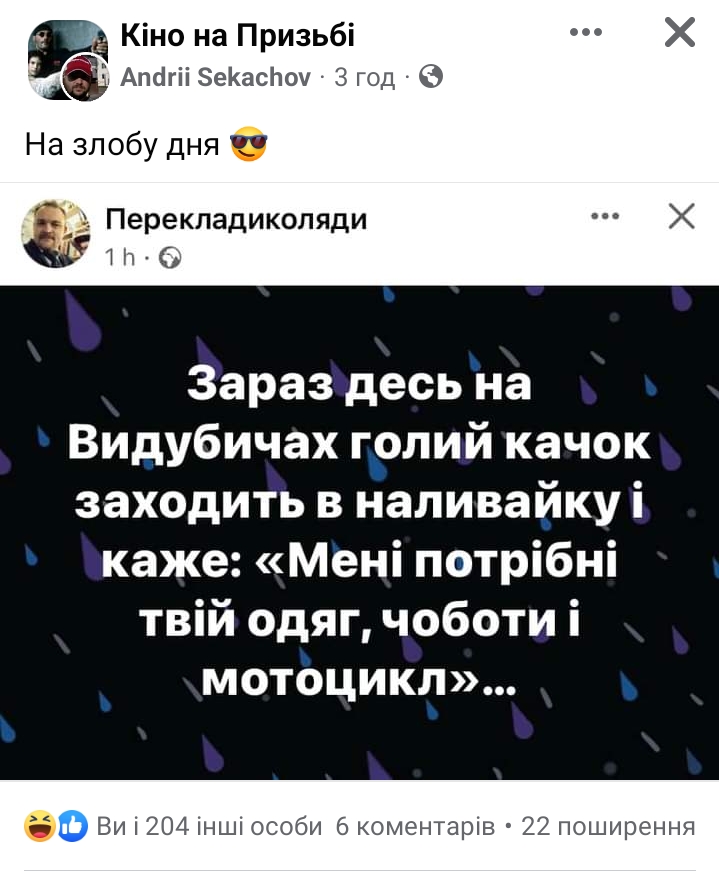Open the Кіно на Призьбі group page
The image size is (719, 872).
point(237,37)
